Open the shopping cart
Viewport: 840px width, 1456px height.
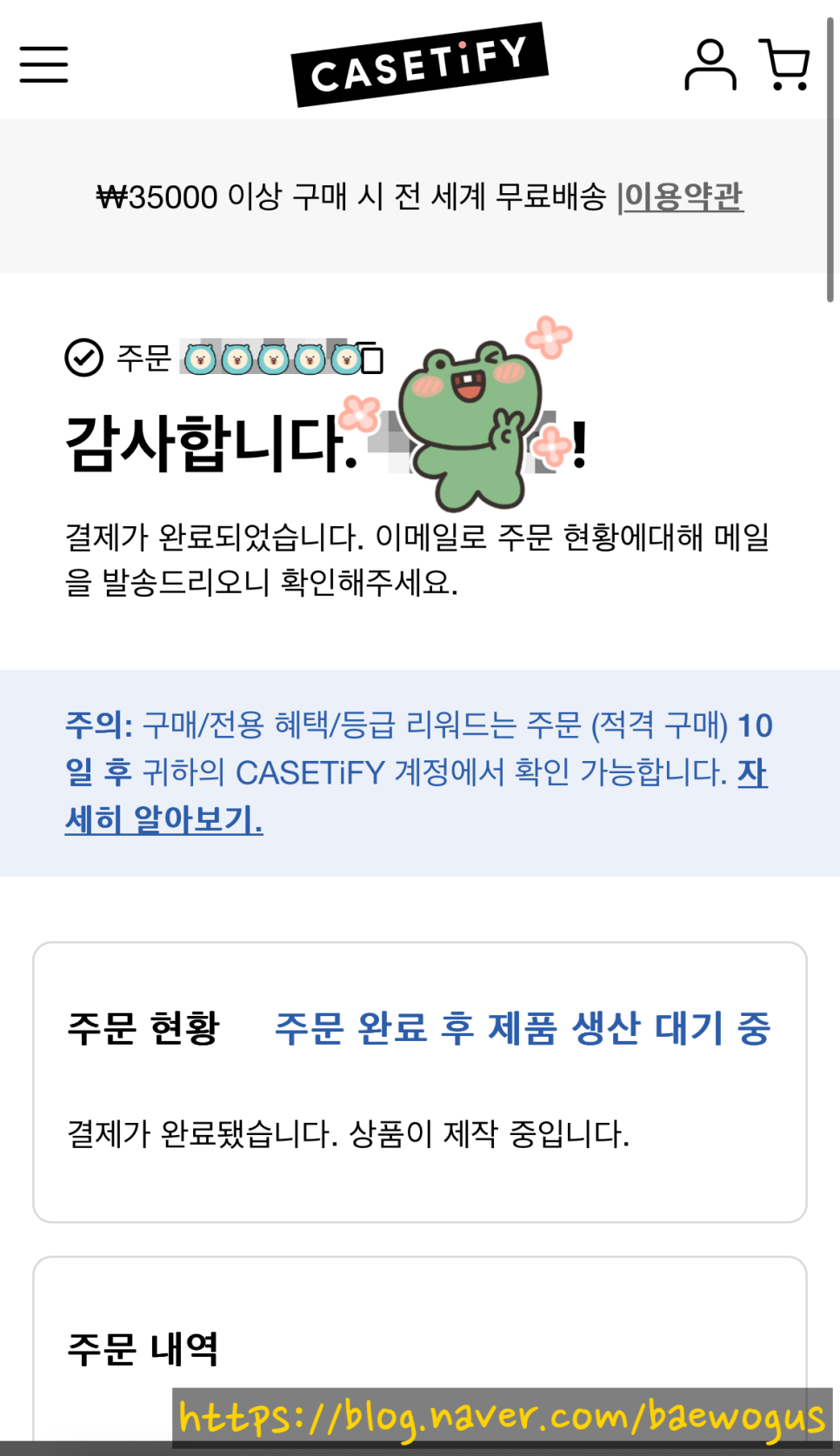point(784,65)
